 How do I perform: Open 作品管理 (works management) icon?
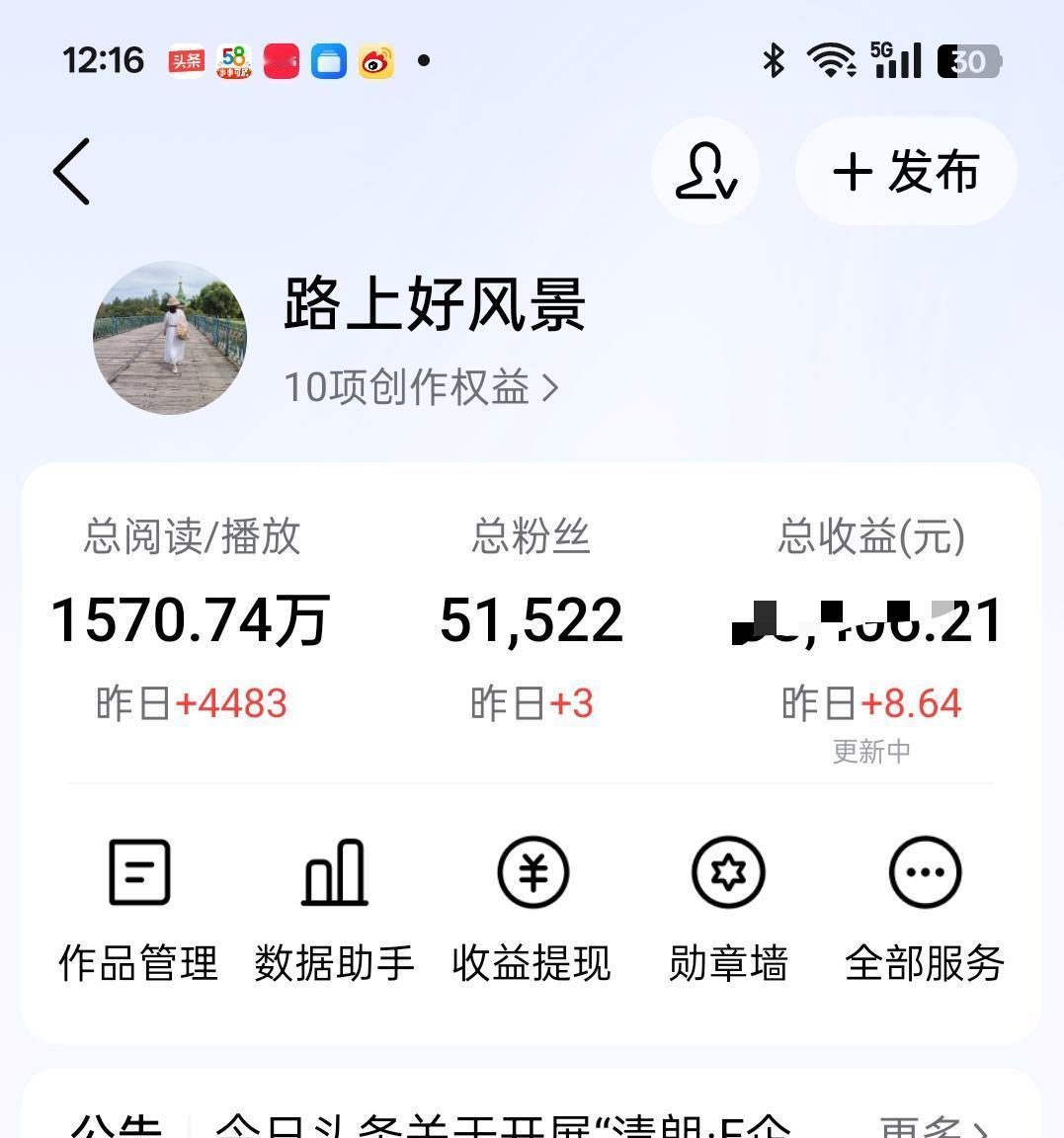[137, 904]
